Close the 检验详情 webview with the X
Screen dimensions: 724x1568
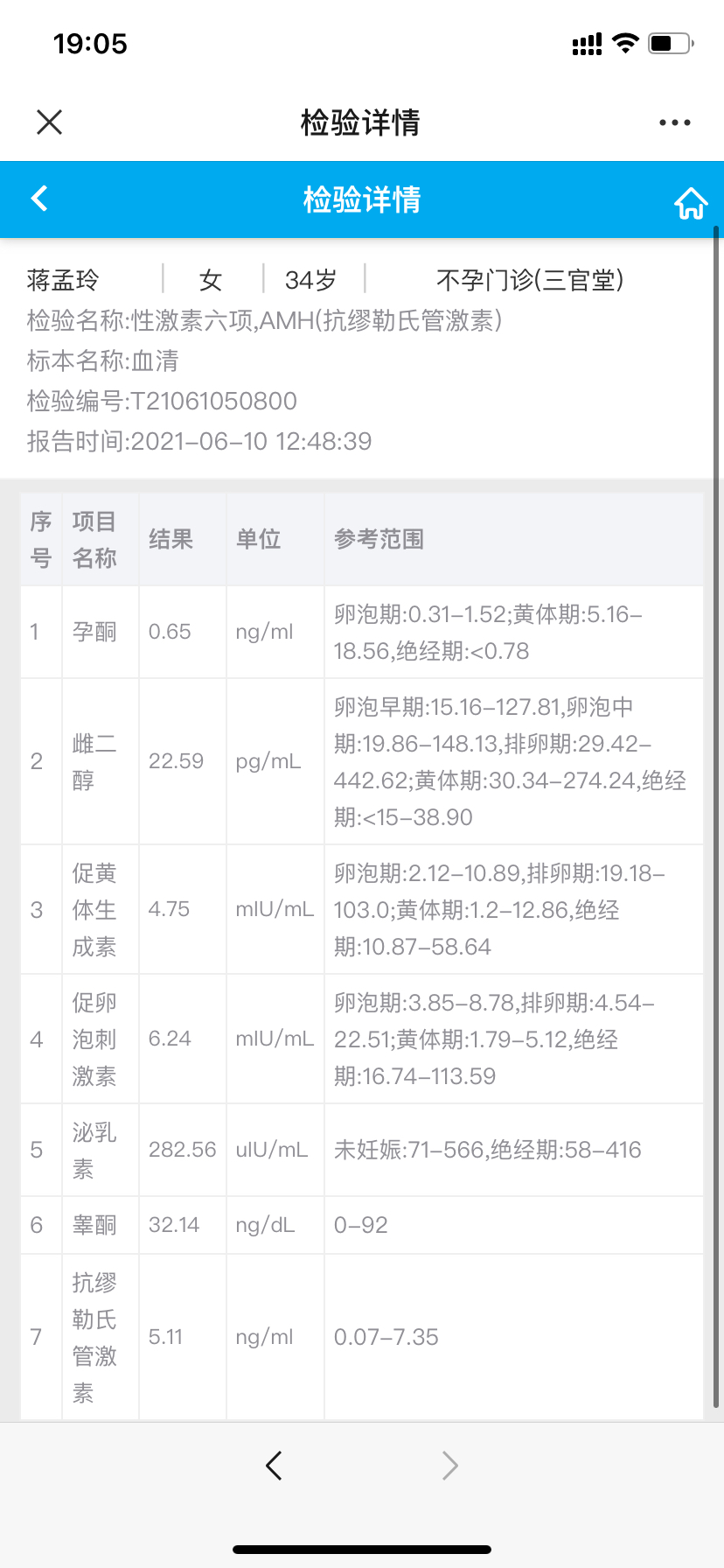[50, 122]
